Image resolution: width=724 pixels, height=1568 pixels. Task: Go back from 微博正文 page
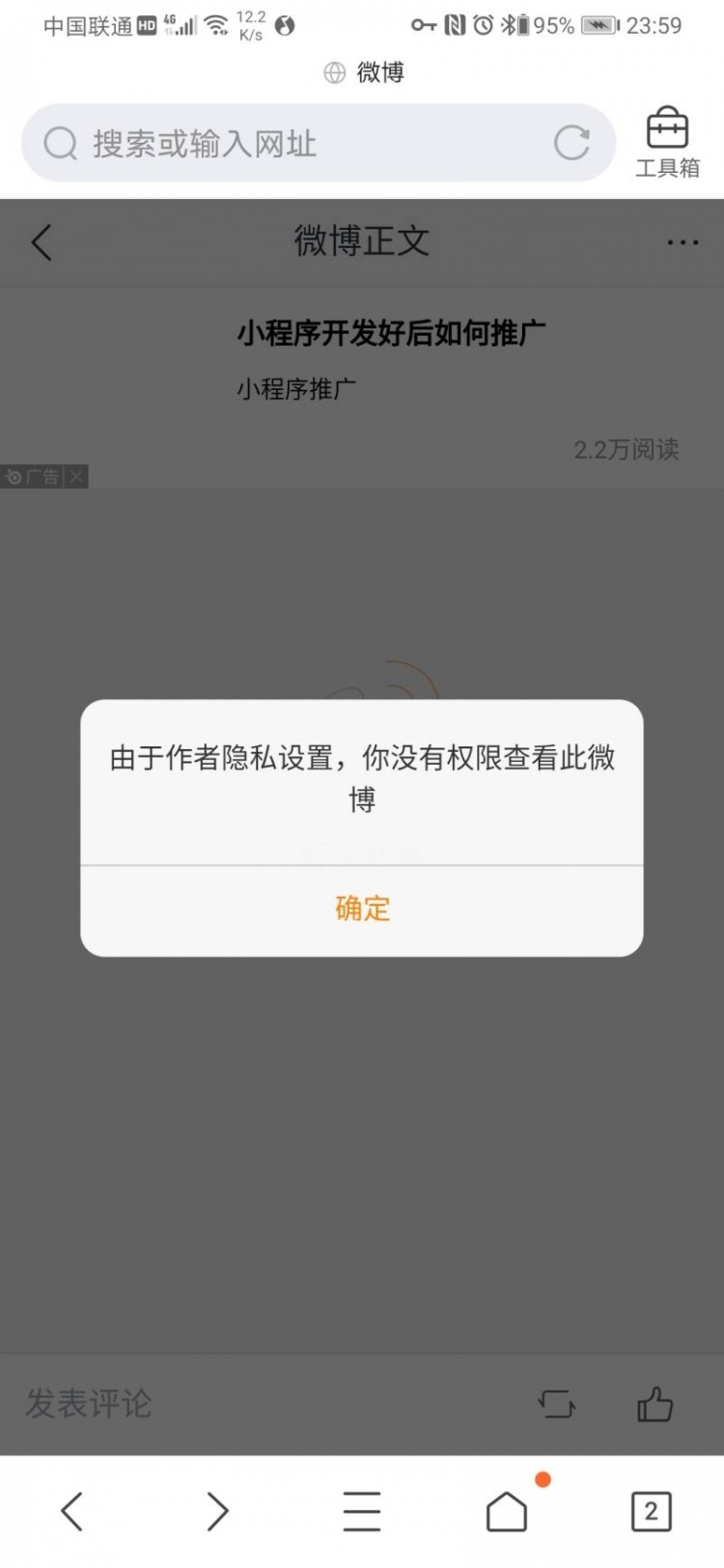[x=42, y=242]
